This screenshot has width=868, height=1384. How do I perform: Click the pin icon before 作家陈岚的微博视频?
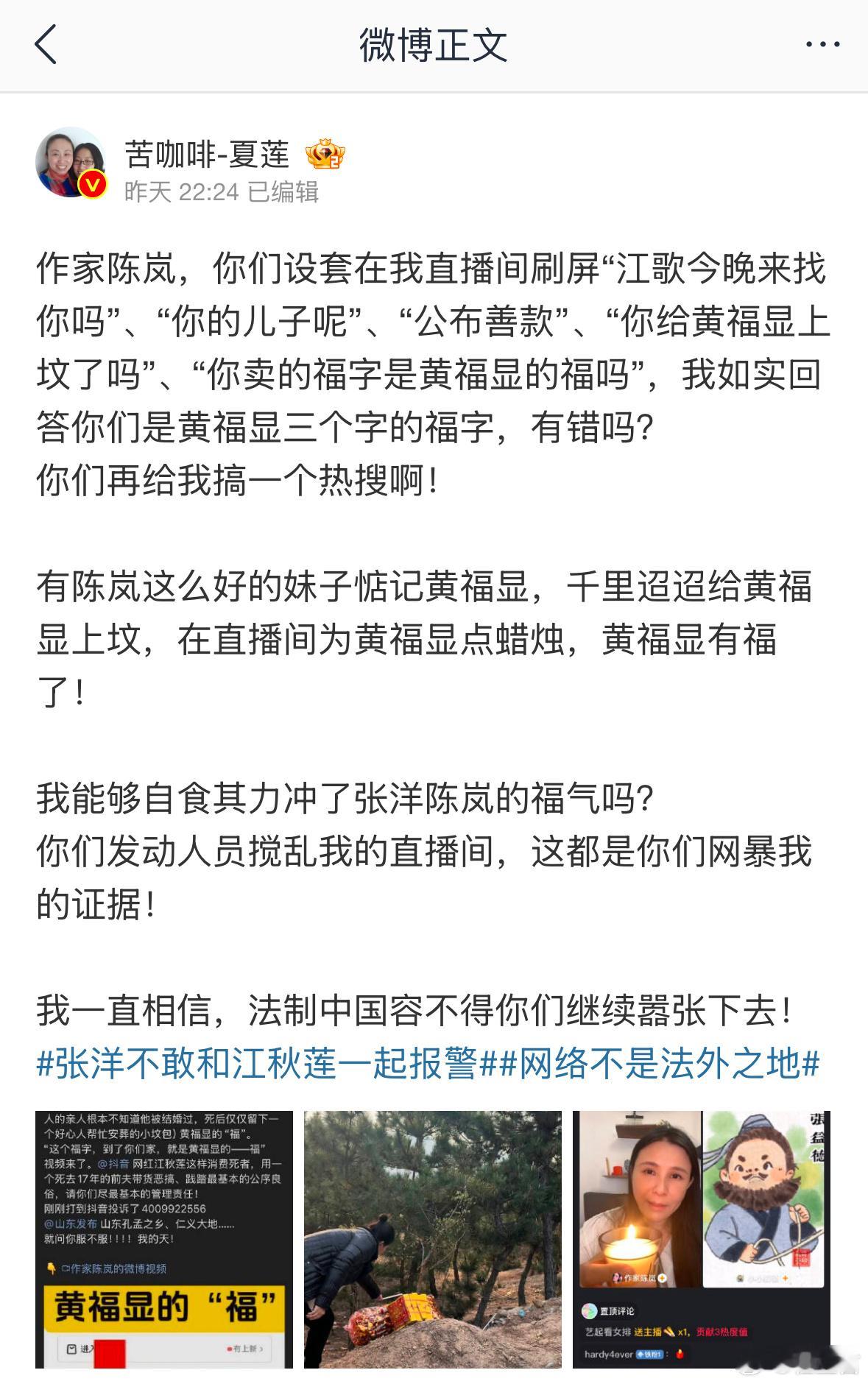(51, 1268)
